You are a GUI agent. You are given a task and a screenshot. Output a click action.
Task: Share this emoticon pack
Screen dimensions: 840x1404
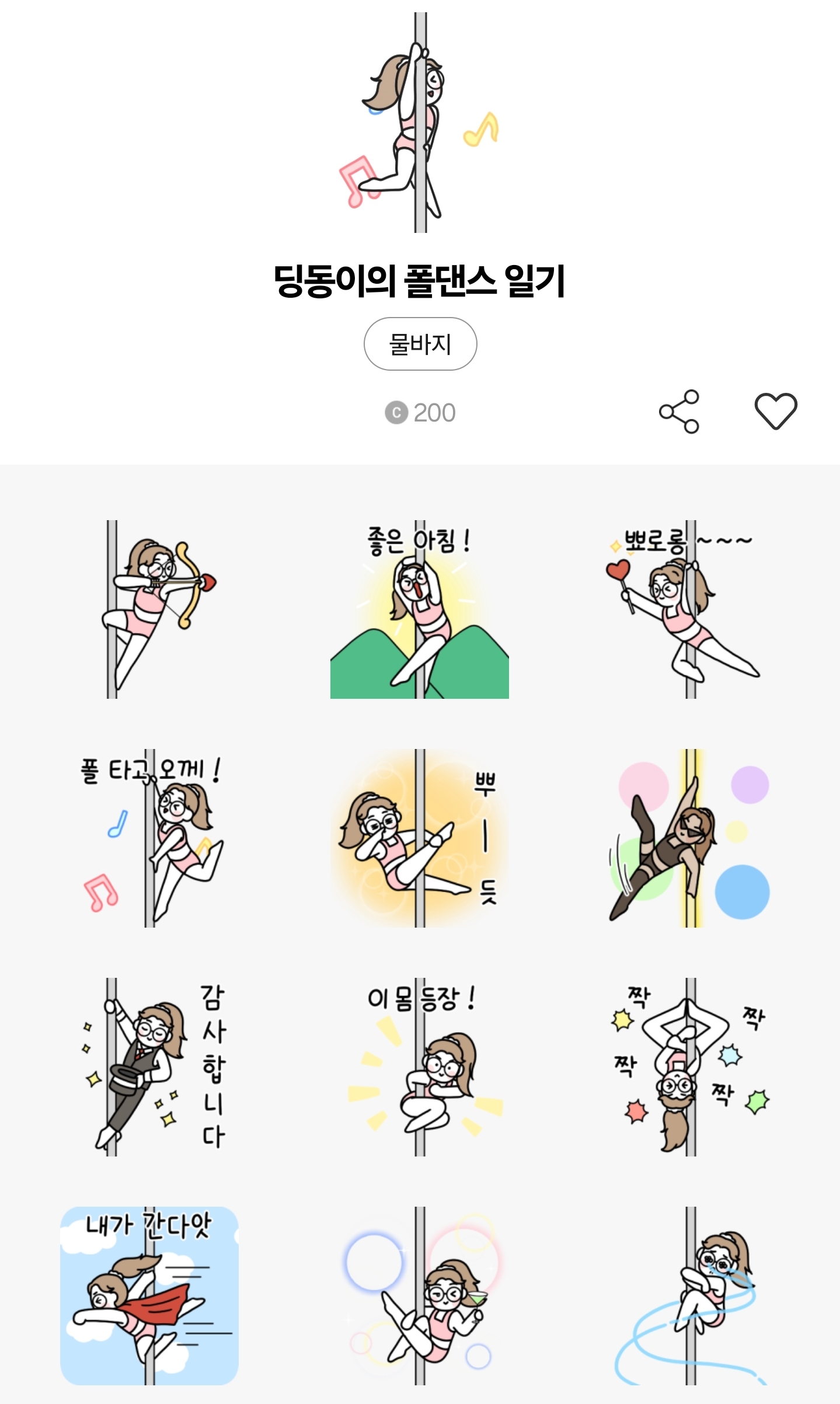[x=679, y=412]
